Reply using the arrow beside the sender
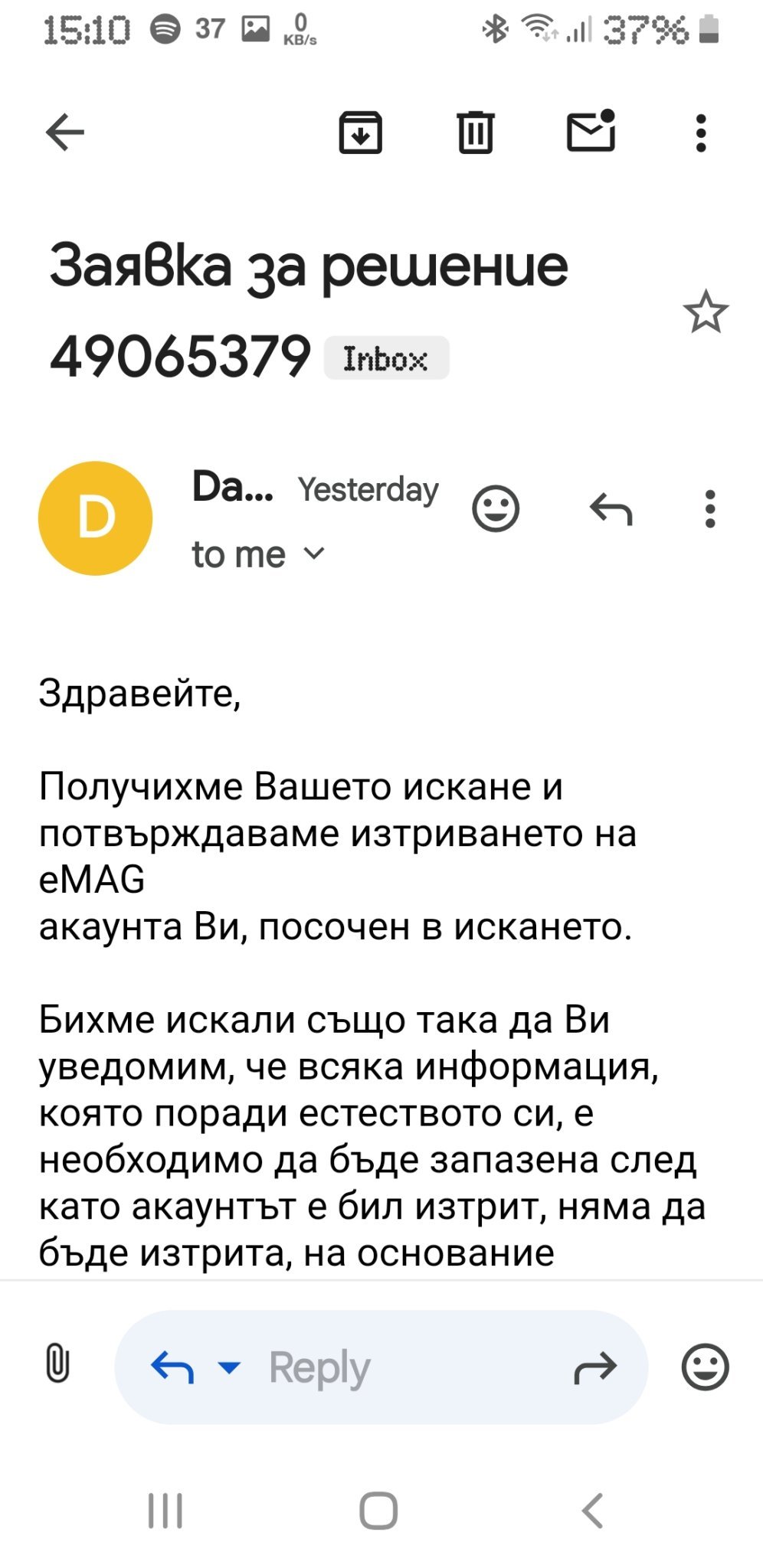Image resolution: width=763 pixels, height=1568 pixels. click(x=611, y=509)
